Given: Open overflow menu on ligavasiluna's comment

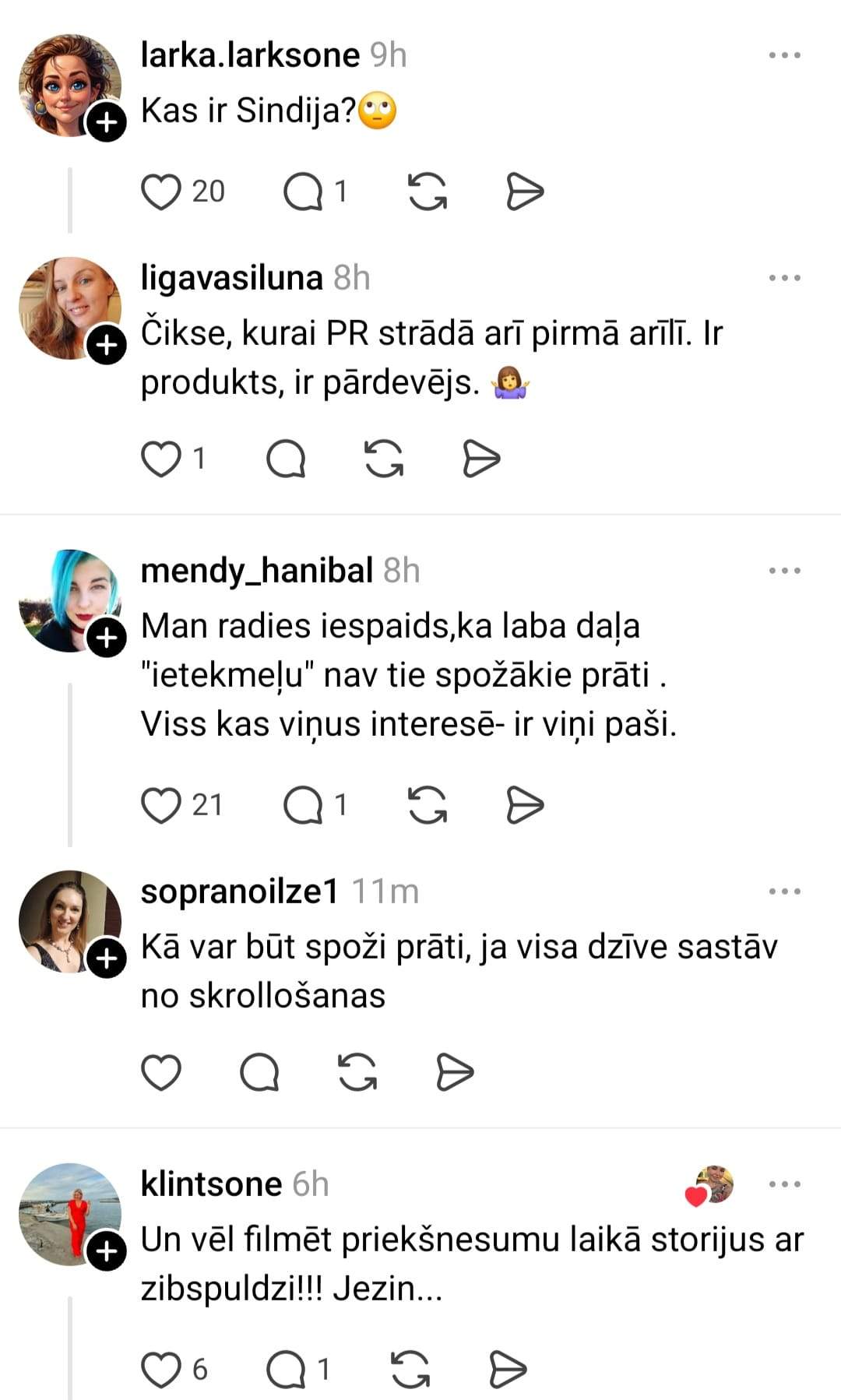Looking at the screenshot, I should pos(784,278).
